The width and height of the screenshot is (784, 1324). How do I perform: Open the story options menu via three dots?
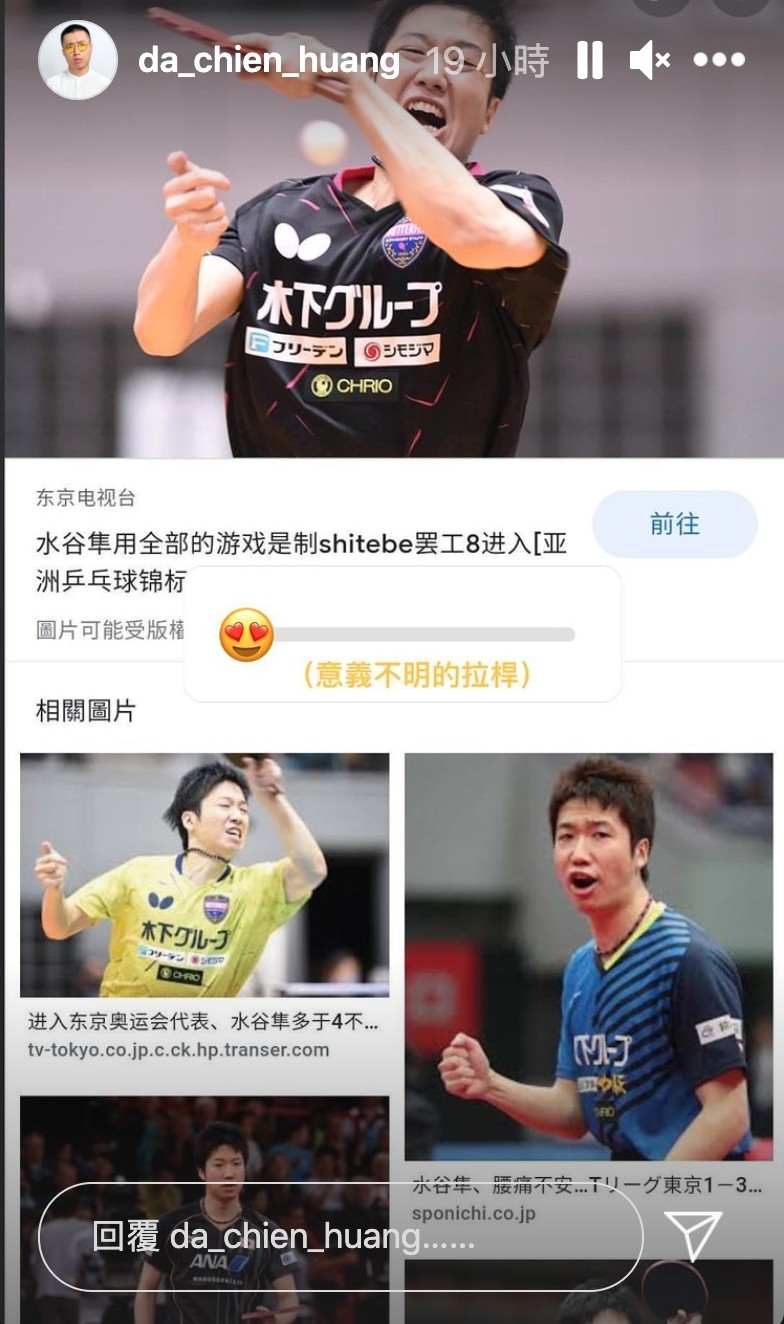pos(718,60)
